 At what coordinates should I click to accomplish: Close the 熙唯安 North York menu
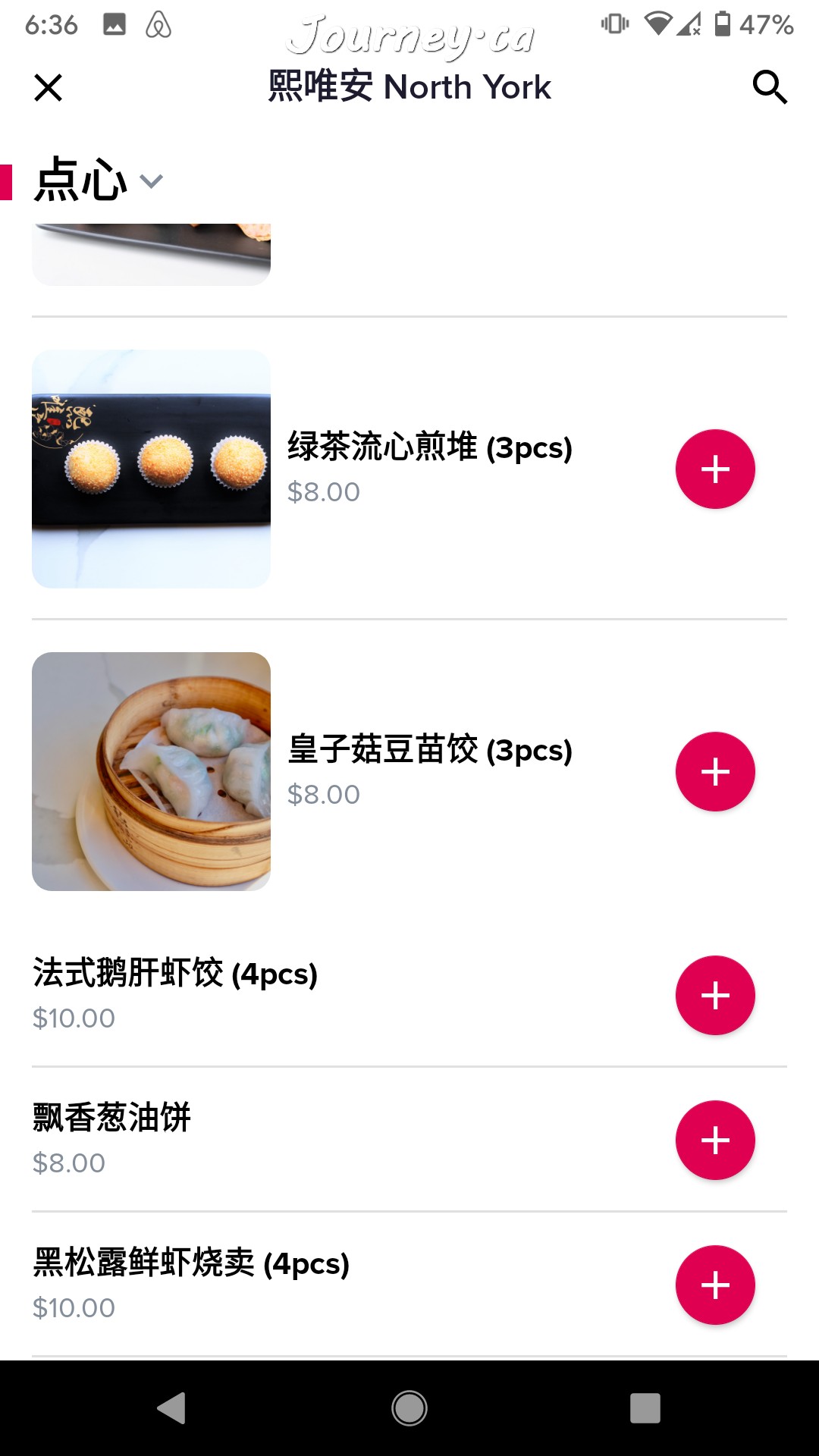click(49, 88)
